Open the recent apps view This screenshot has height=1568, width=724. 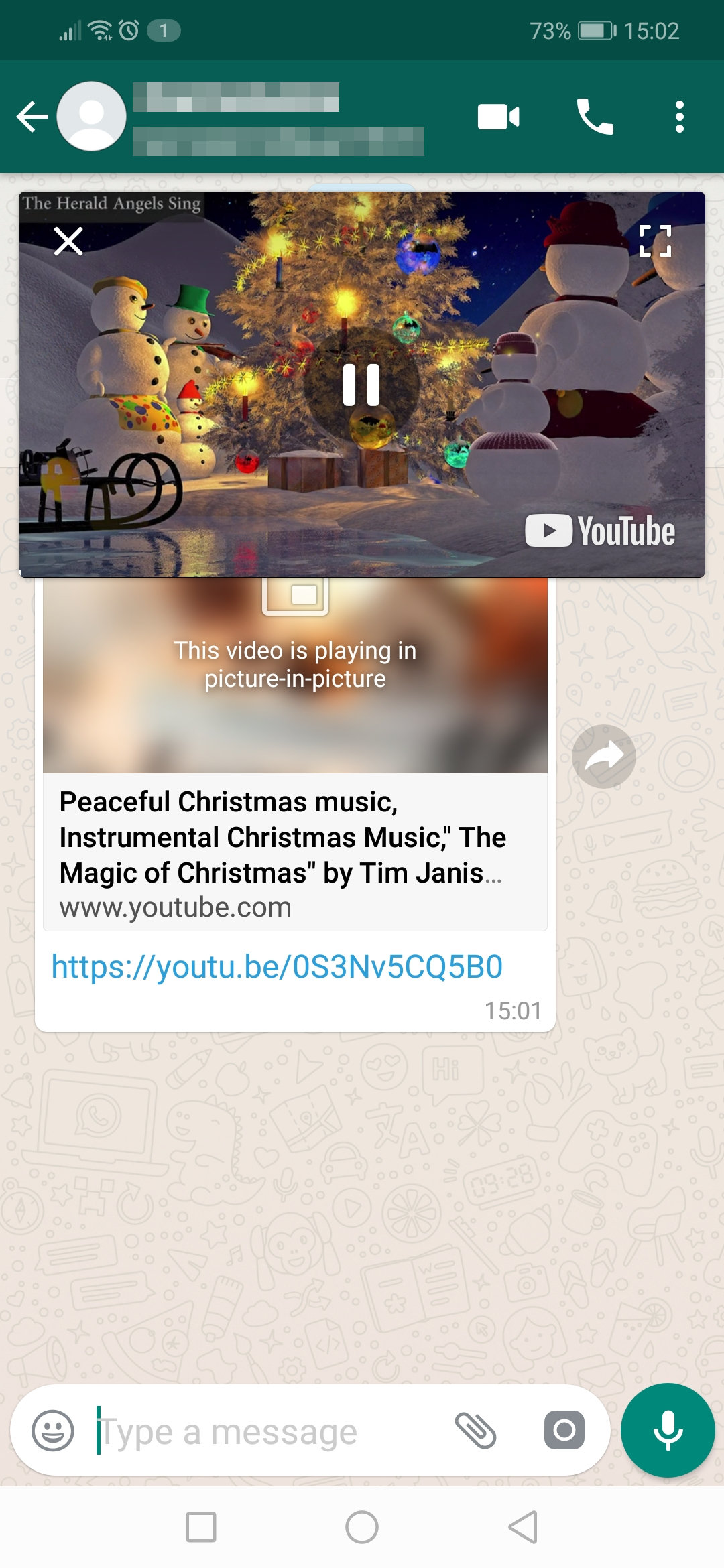point(201,1528)
